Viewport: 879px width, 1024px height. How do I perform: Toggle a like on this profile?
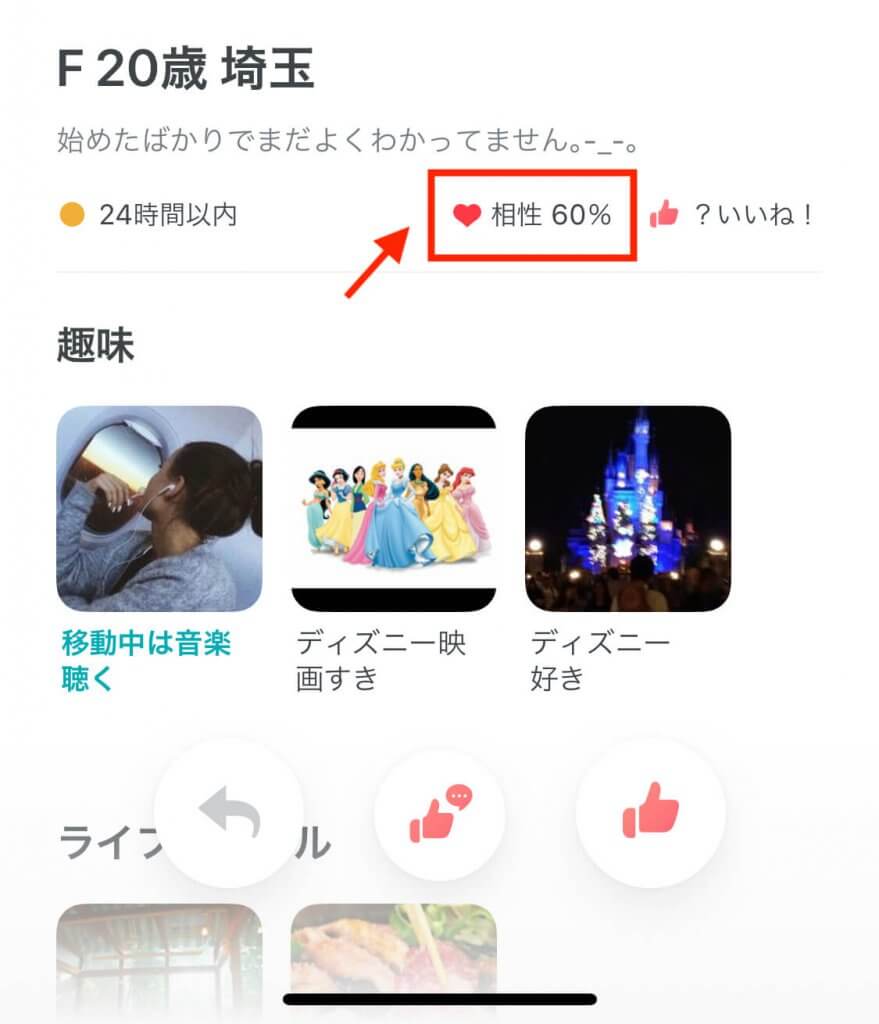(x=650, y=813)
